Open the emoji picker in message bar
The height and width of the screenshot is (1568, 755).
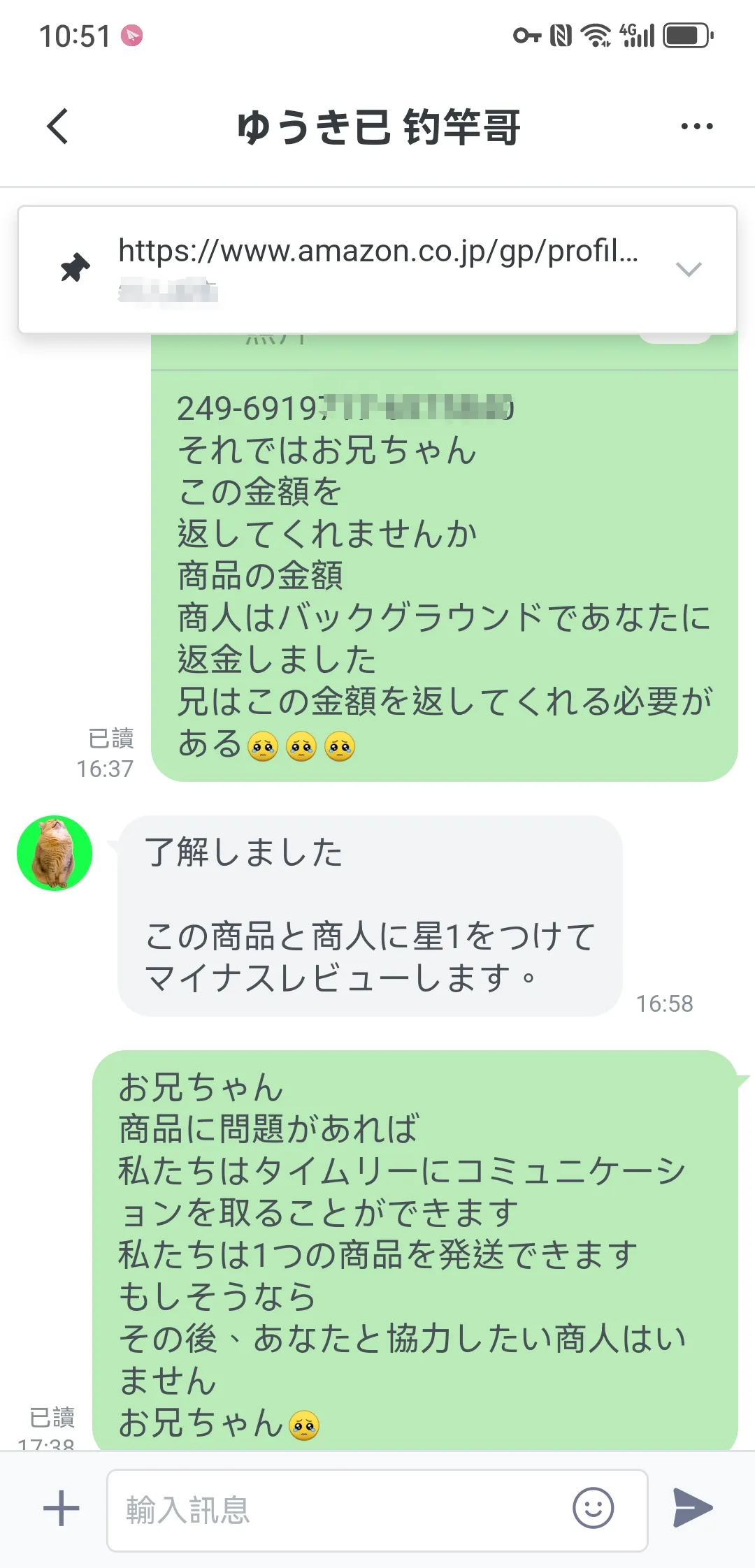594,1508
